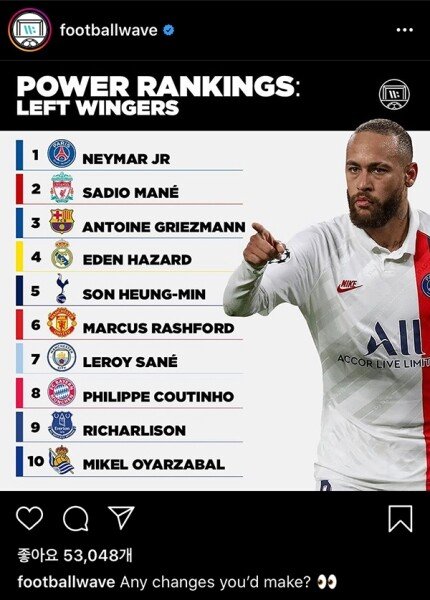This screenshot has width=430, height=600.
Task: Open the Power Rankings post image
Action: [x=215, y=276]
